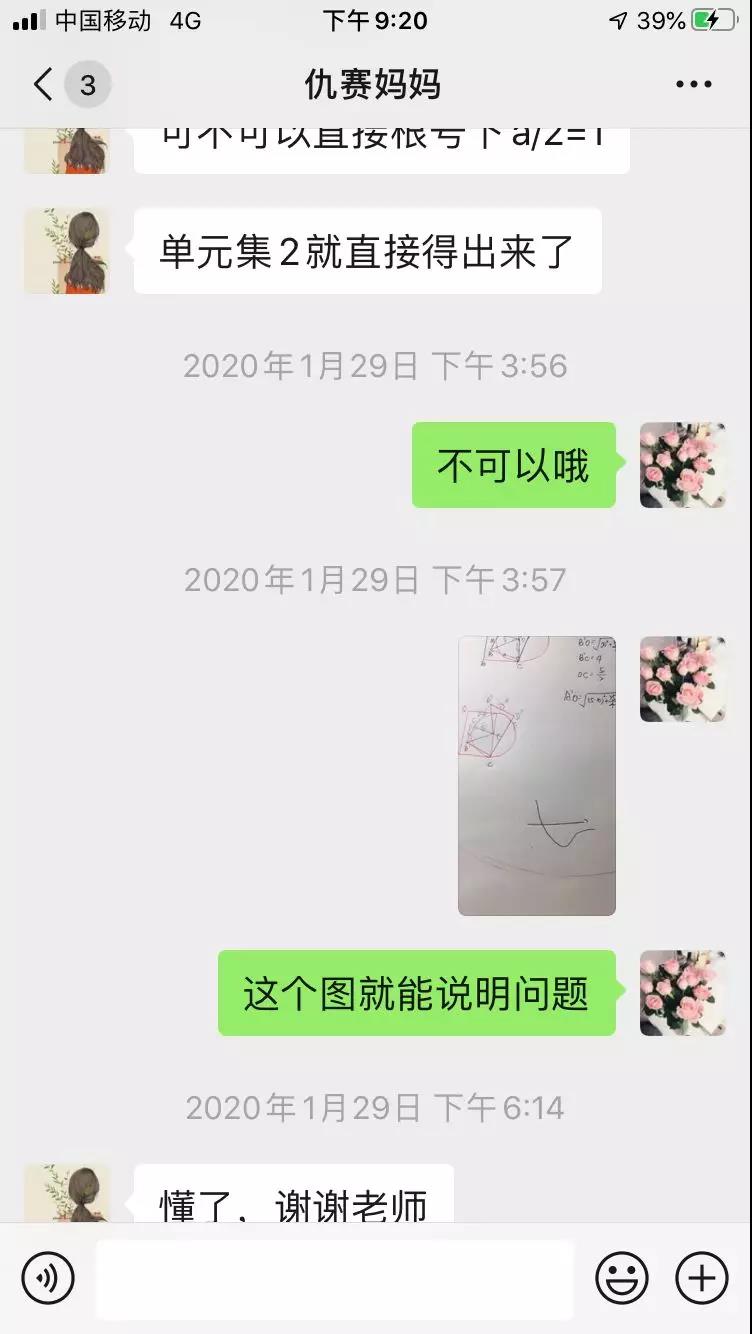The width and height of the screenshot is (752, 1334).
Task: Open the plus attachments menu
Action: (702, 1278)
